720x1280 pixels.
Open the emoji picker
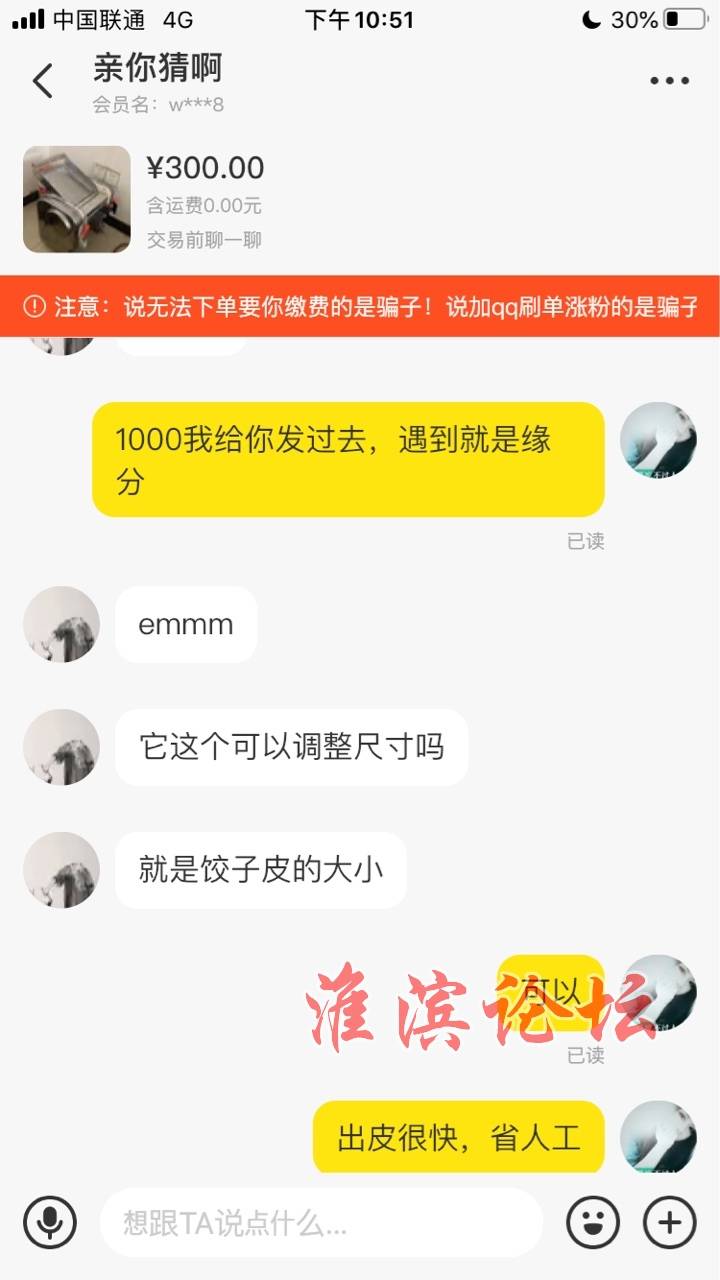coord(592,1221)
